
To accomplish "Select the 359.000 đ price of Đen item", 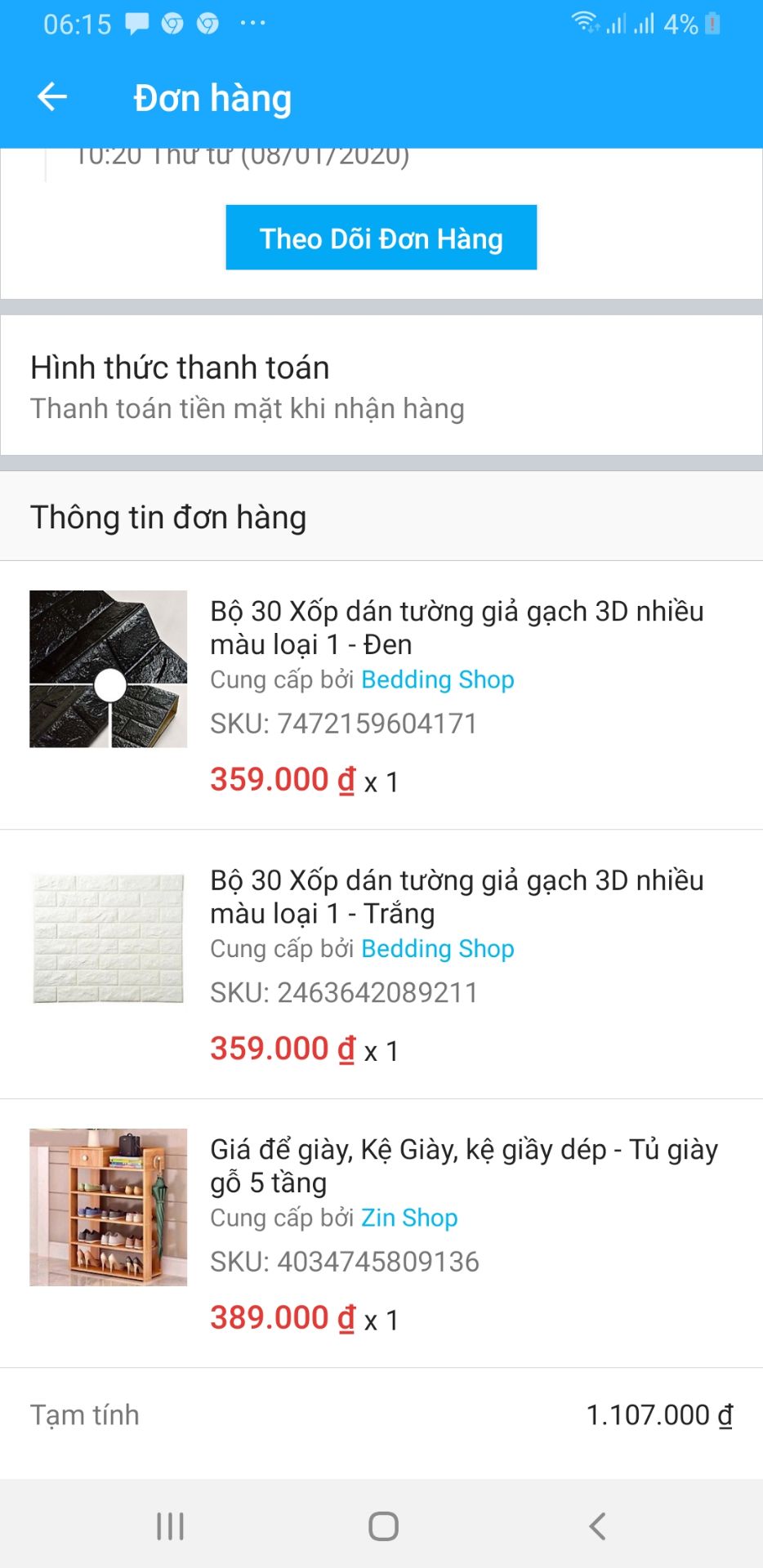I will [x=281, y=780].
